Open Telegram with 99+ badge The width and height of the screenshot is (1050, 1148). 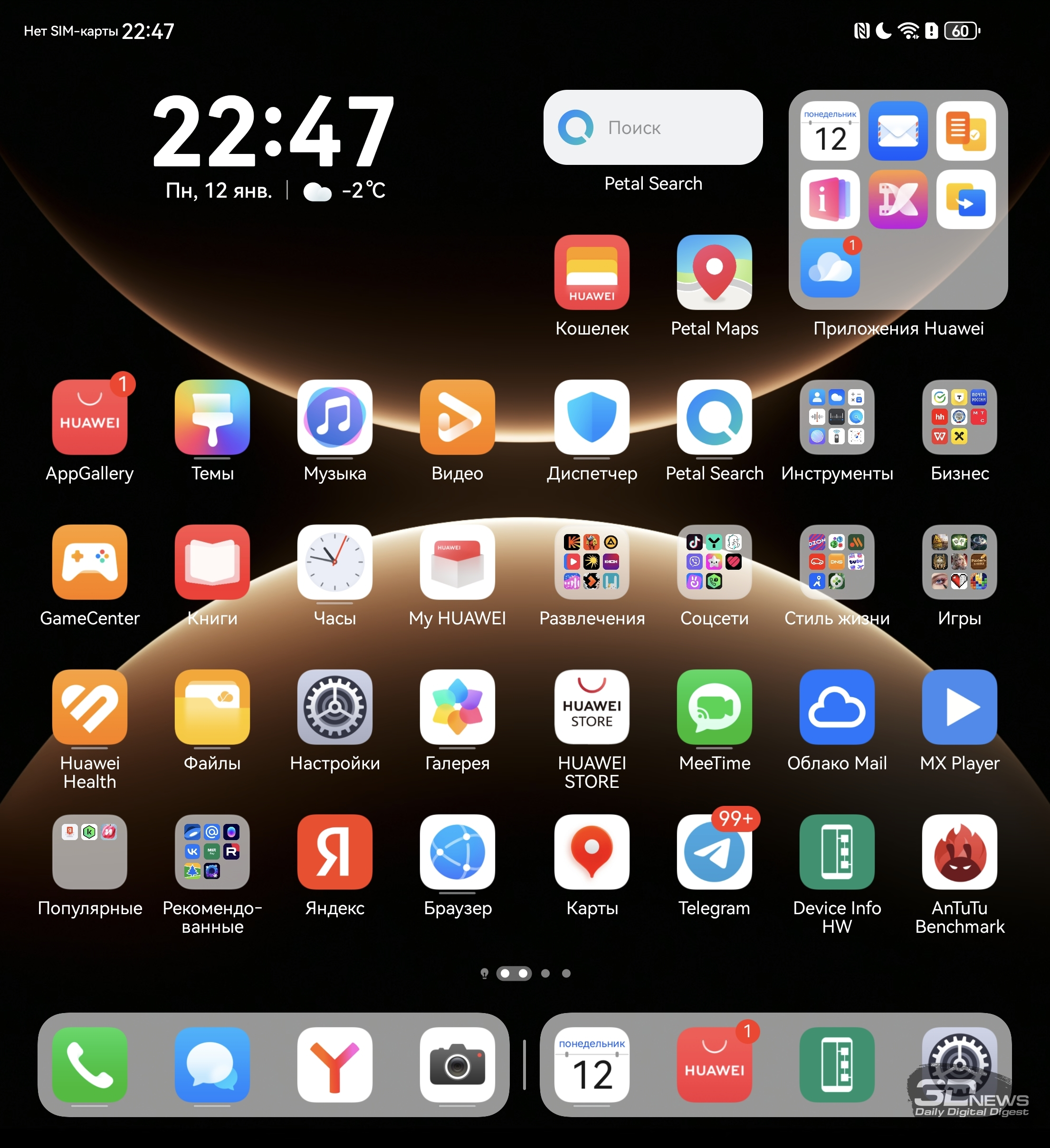[714, 852]
